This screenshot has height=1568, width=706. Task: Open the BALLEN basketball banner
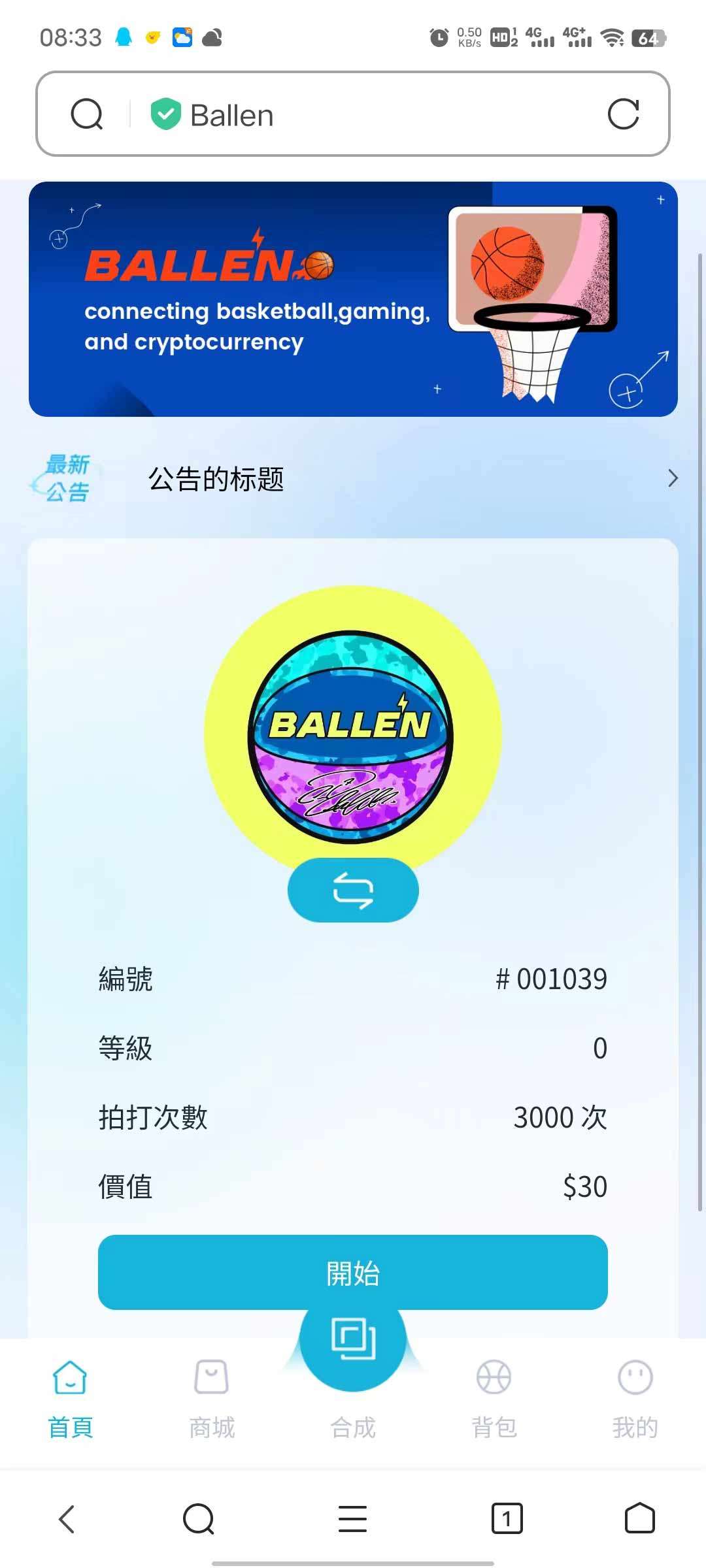[353, 299]
